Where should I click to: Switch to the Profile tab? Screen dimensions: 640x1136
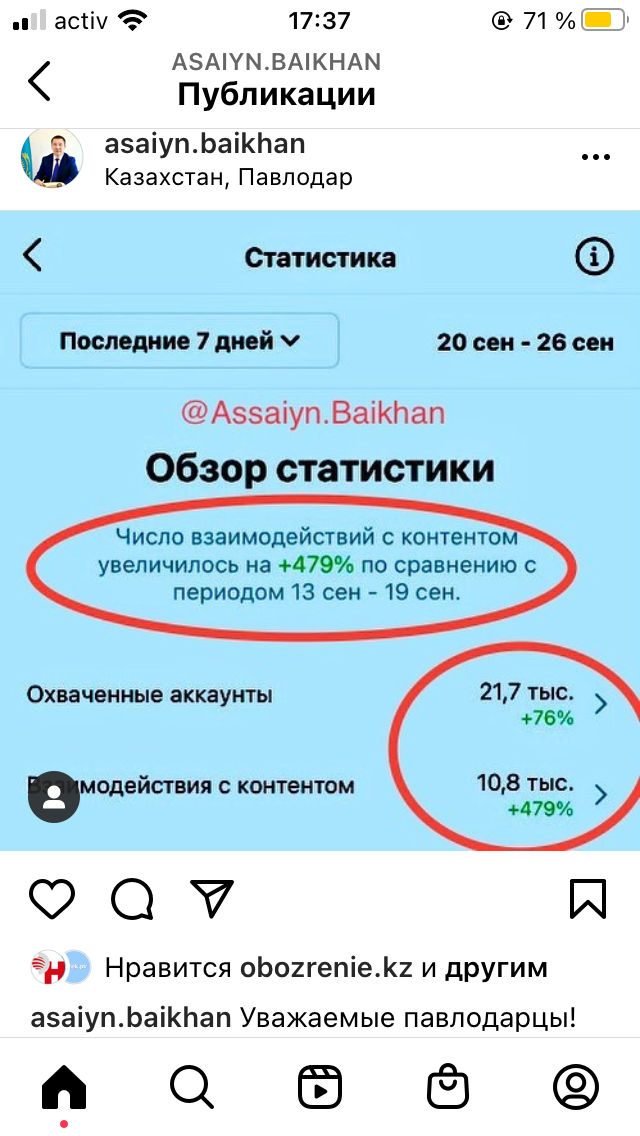[576, 1086]
